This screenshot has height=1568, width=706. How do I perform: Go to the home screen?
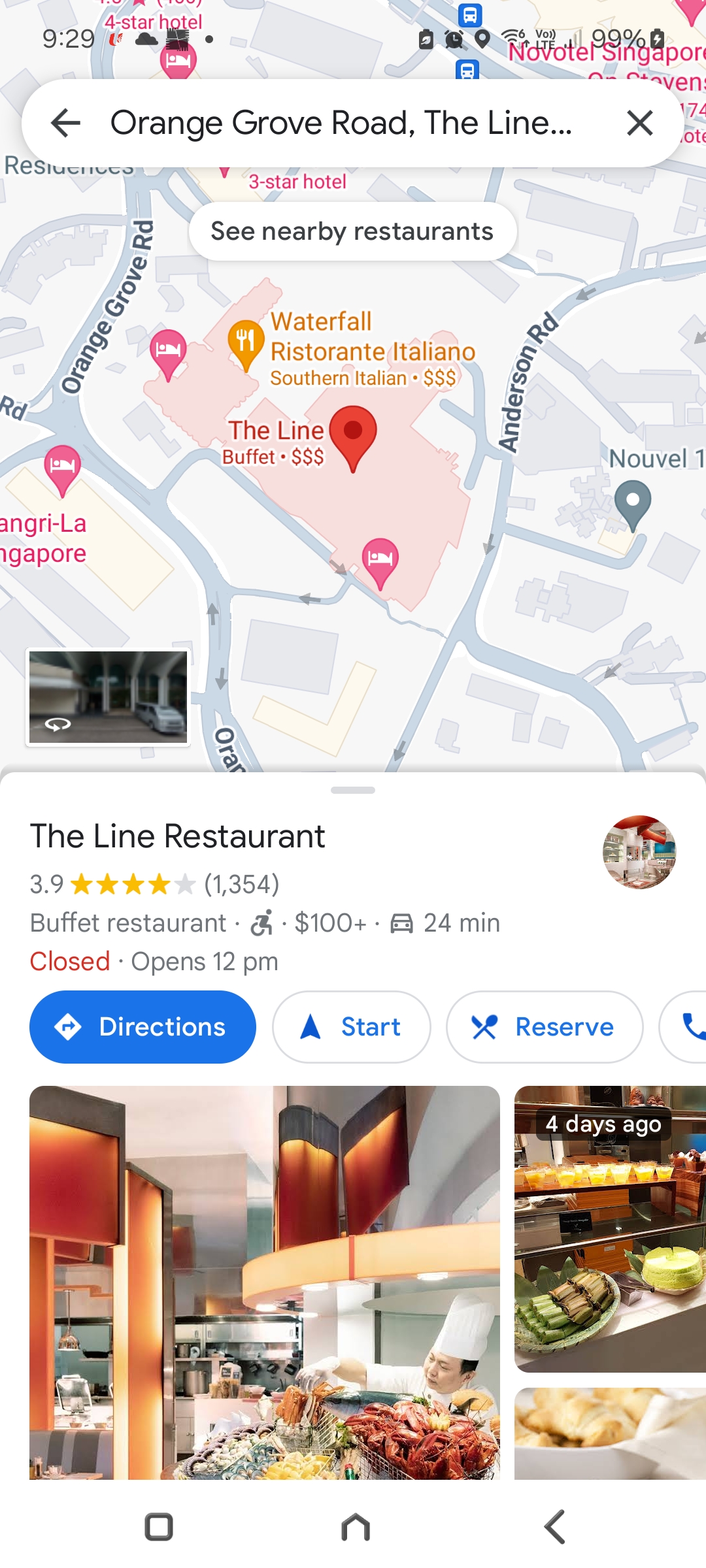pos(355,1527)
